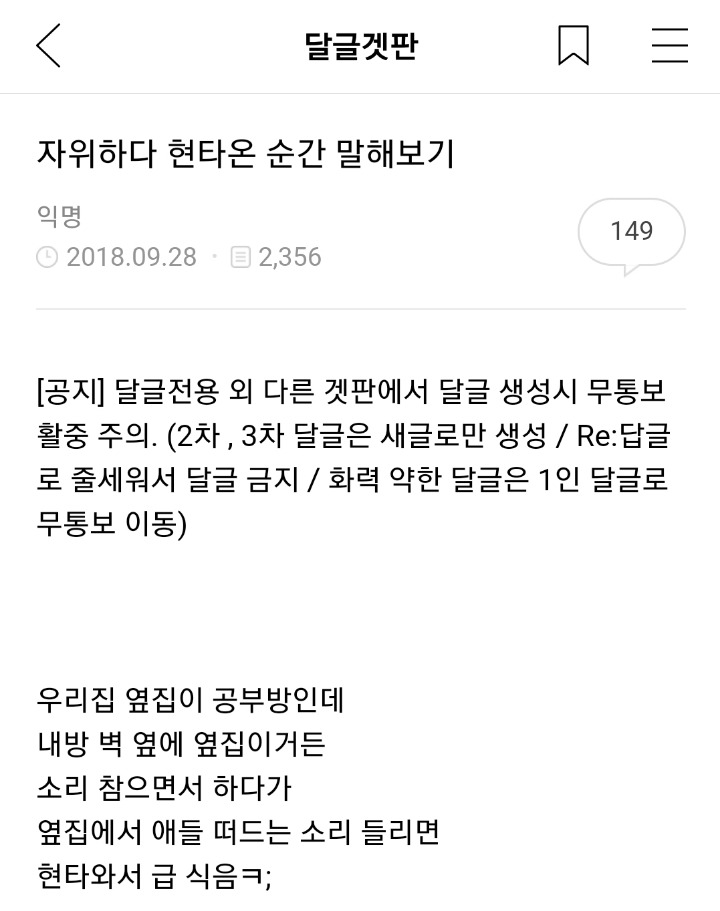720x911 pixels.
Task: Bookmark this post
Action: click(x=573, y=46)
